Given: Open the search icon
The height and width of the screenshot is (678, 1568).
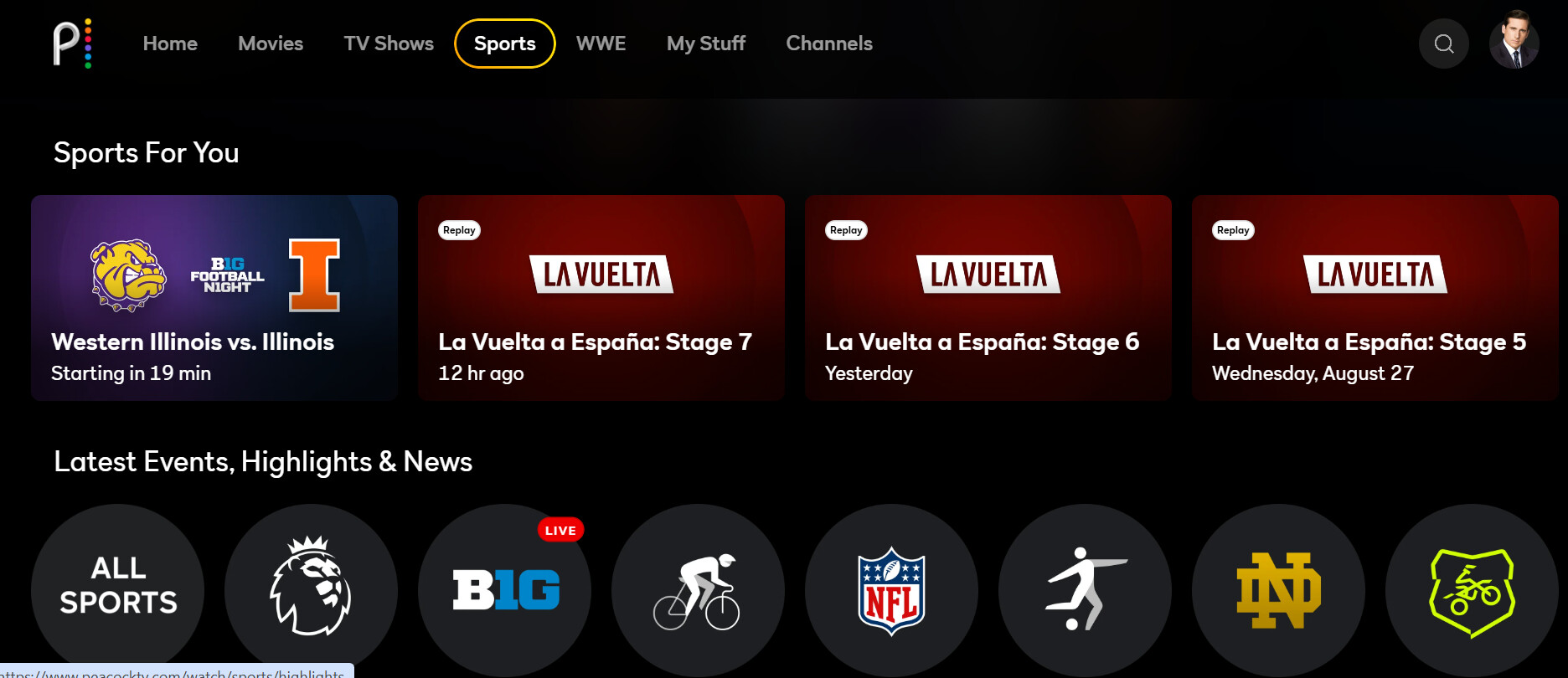Looking at the screenshot, I should point(1443,44).
